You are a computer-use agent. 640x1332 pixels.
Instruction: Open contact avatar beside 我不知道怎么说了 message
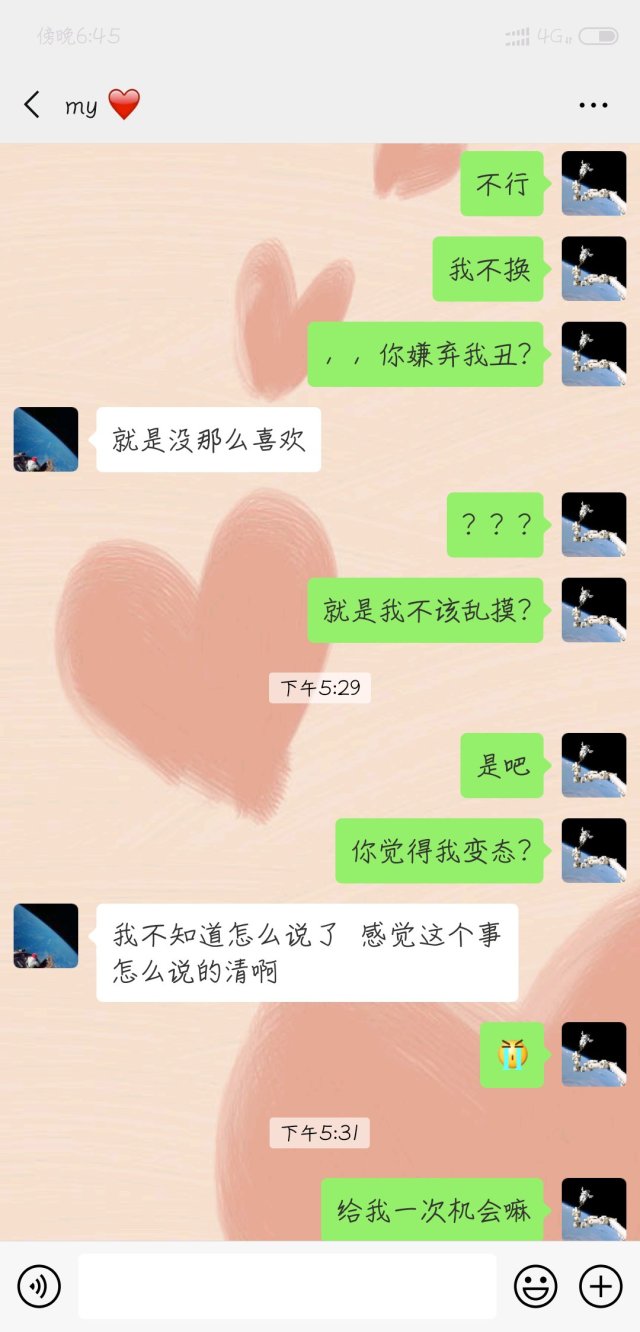(46, 936)
